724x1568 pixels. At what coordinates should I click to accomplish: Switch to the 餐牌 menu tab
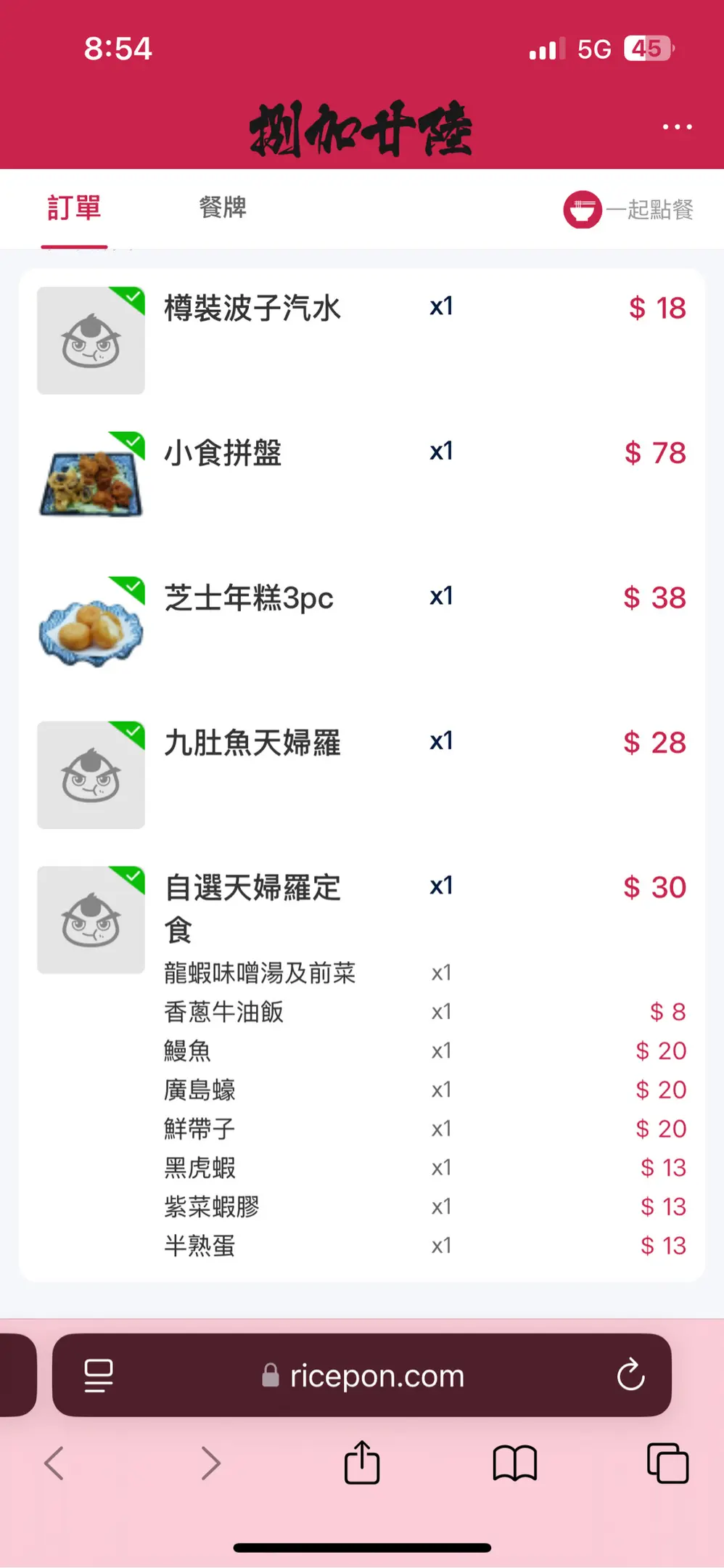click(x=223, y=208)
